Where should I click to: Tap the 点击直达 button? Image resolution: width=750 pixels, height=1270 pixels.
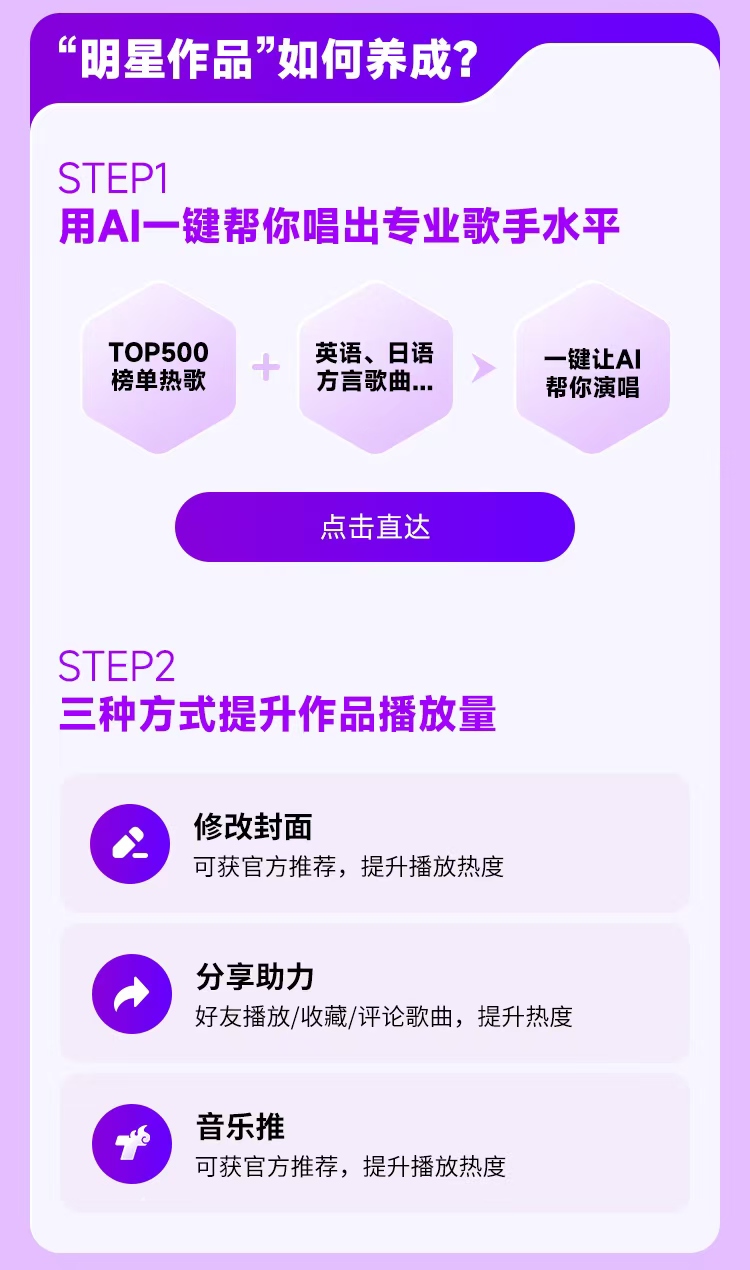point(375,527)
